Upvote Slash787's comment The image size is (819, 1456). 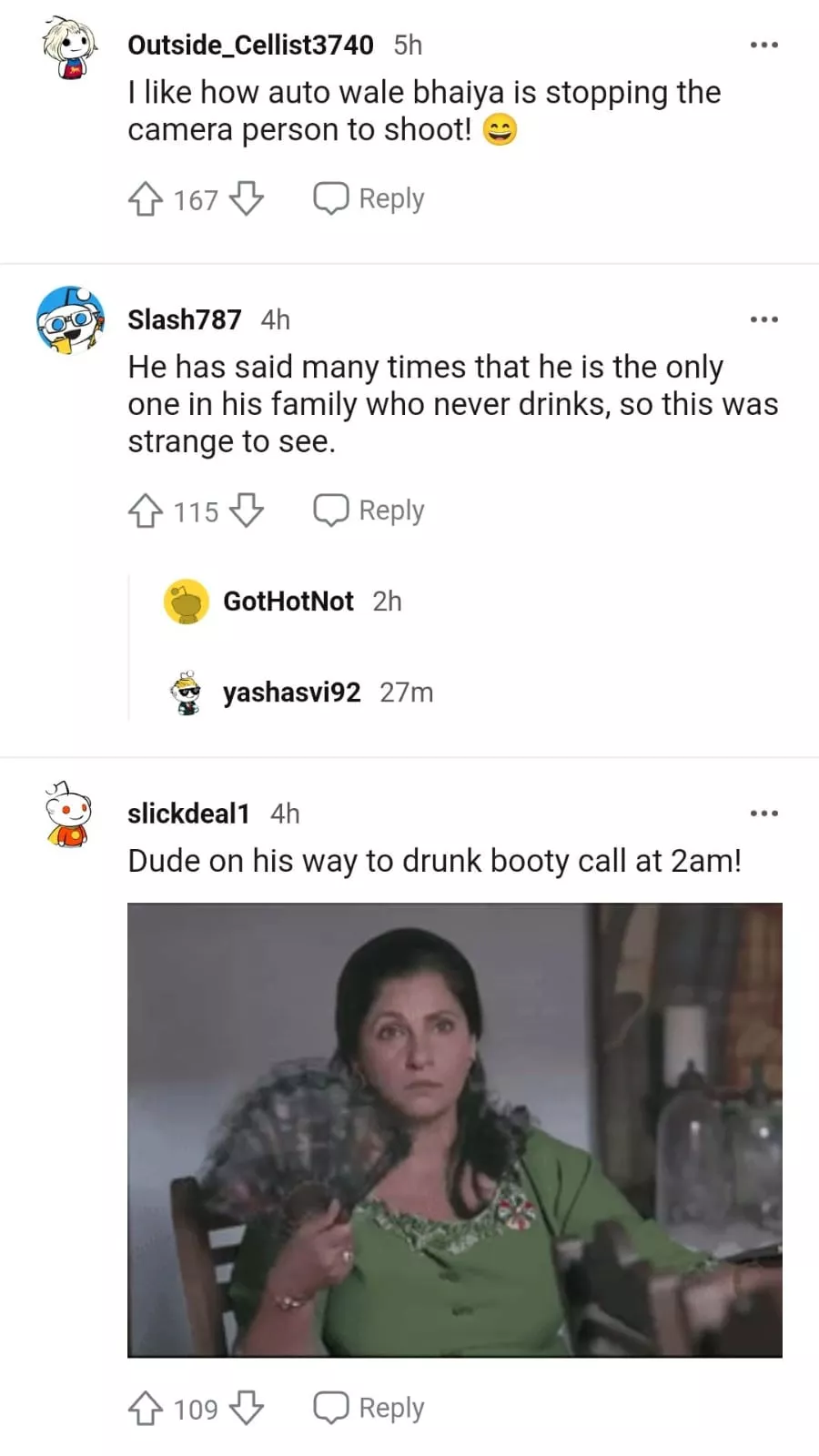point(146,511)
